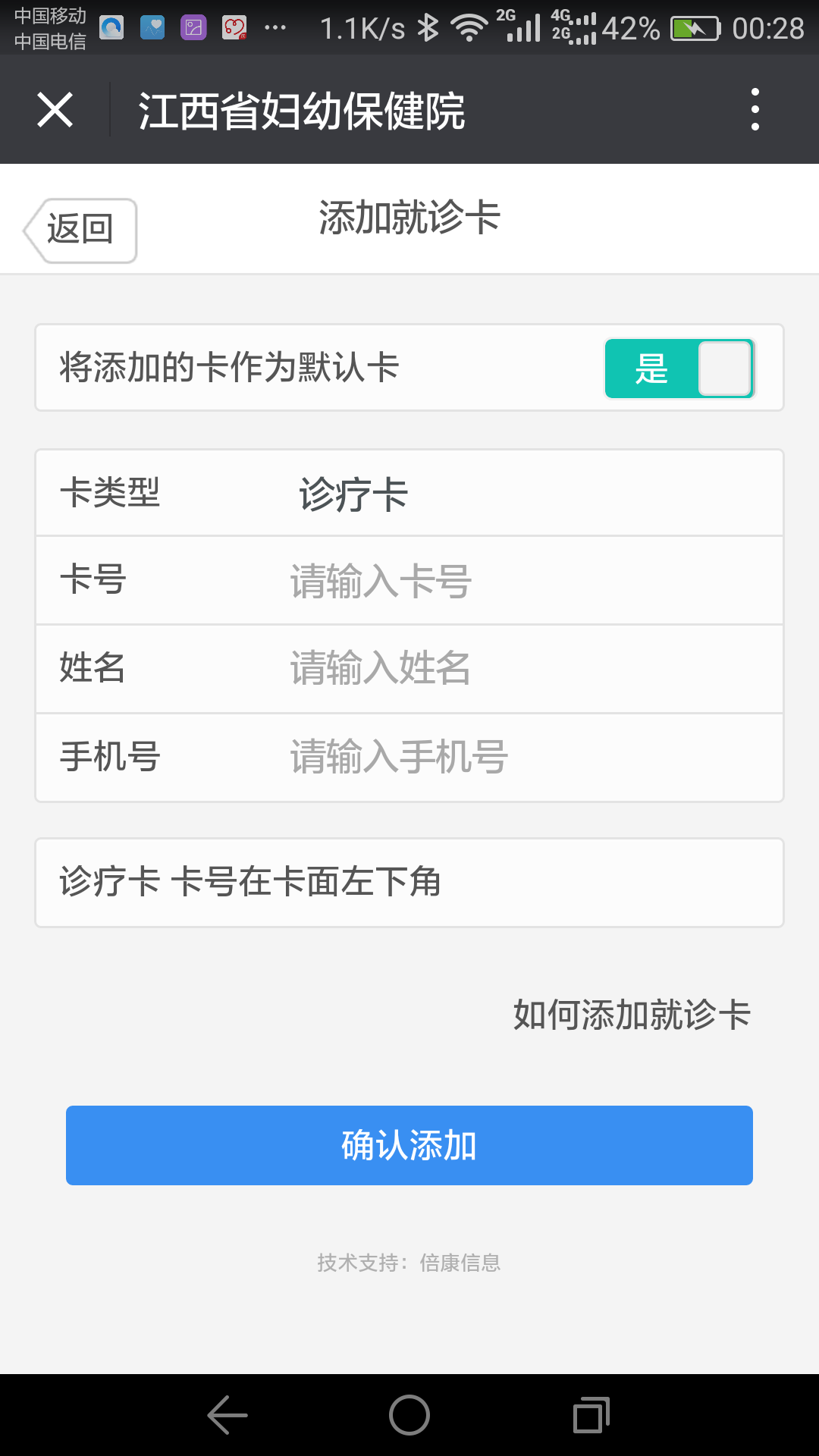
Task: Tap the 4G signal strength indicator
Action: [x=574, y=25]
